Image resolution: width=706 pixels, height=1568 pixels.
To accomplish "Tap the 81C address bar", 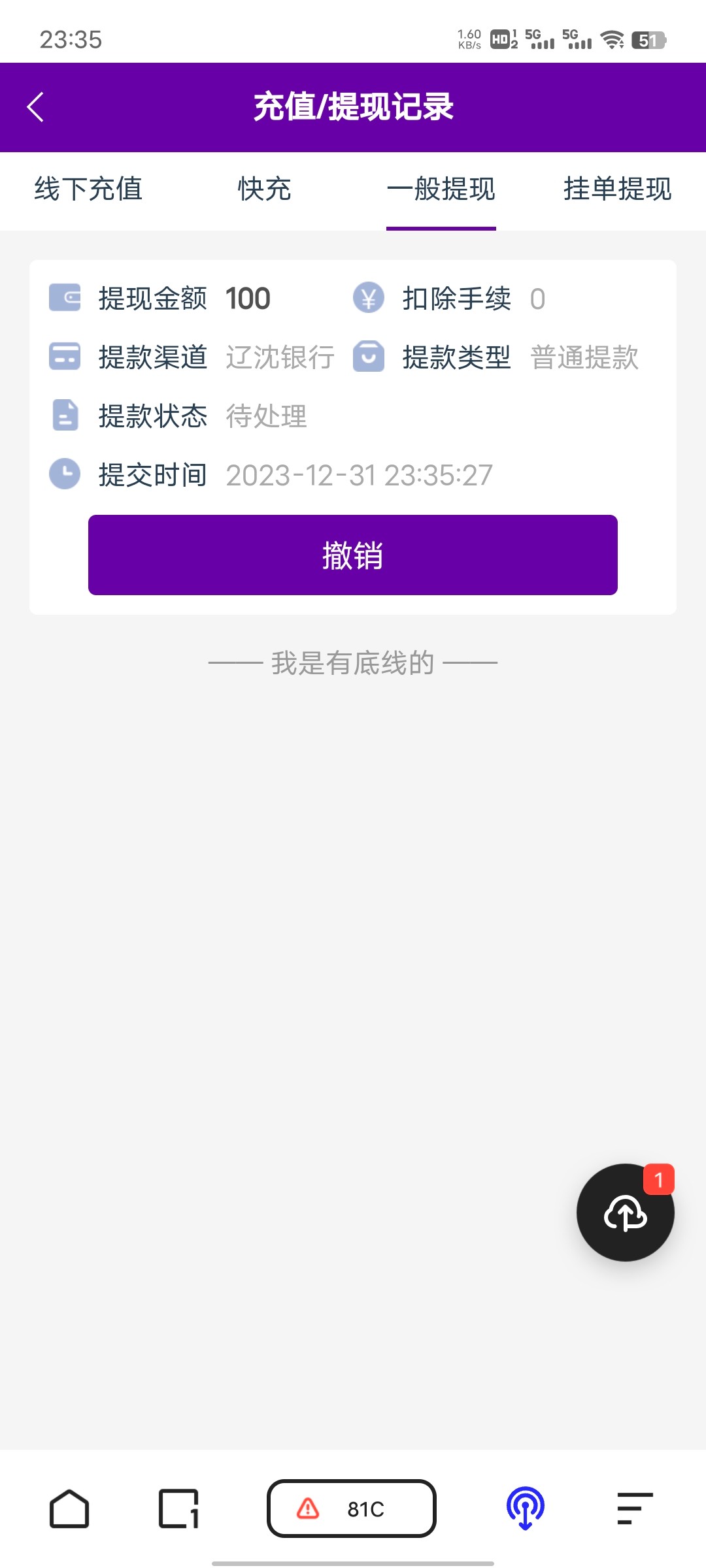I will 352,1509.
